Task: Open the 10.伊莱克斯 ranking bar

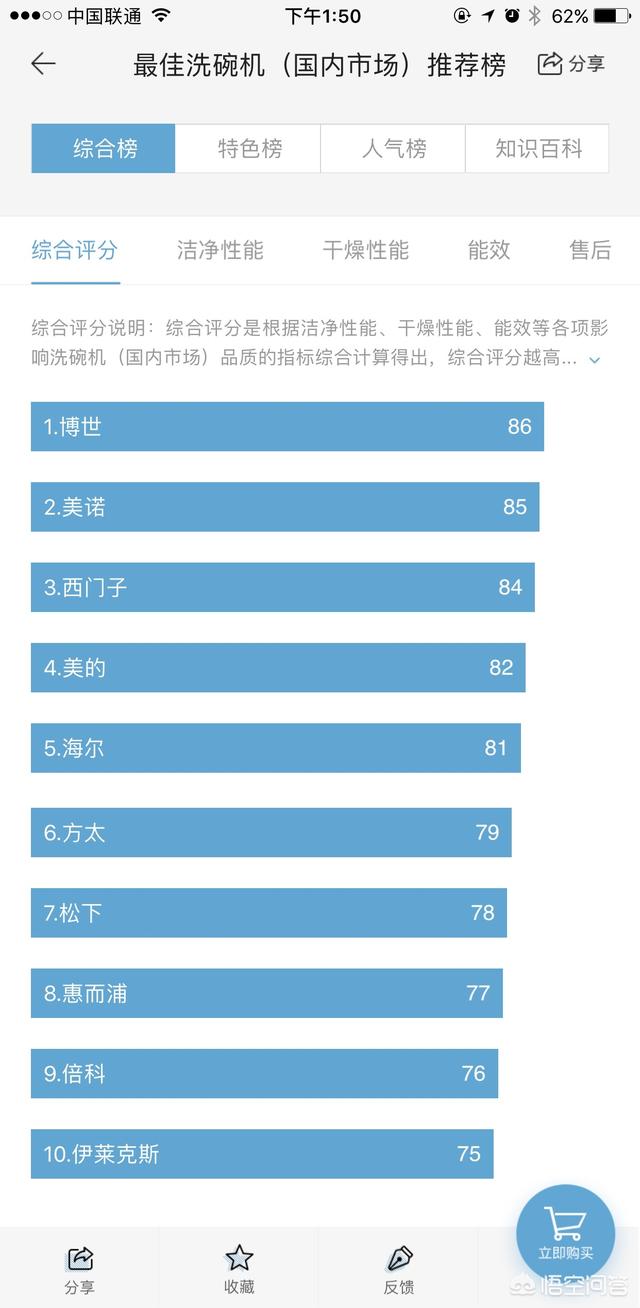Action: (262, 1154)
